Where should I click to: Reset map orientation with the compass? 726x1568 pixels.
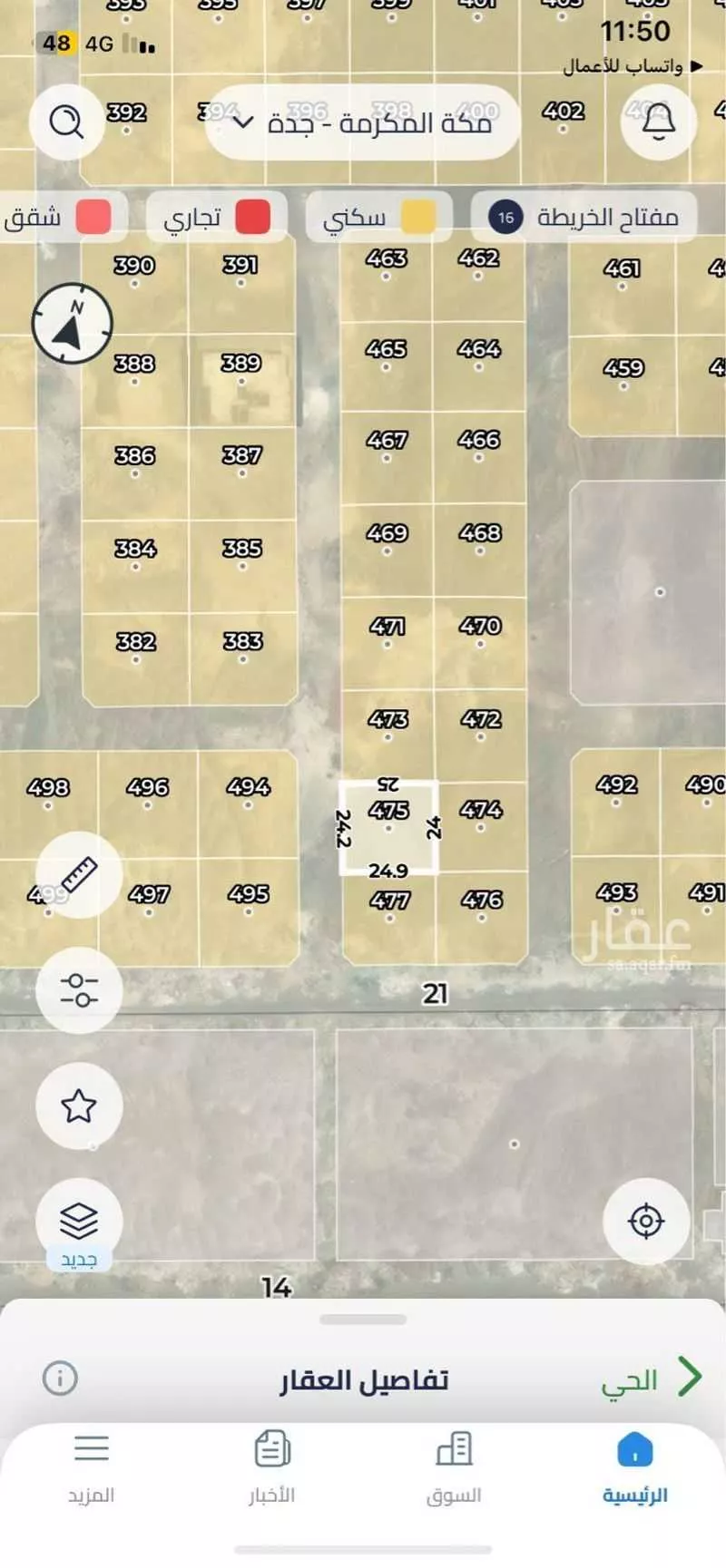pos(72,324)
